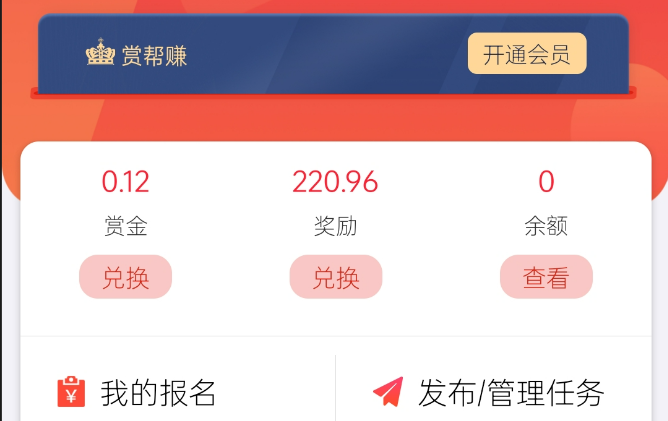Tap the 开通会员 button
Viewport: 668px width, 421px height.
coord(526,54)
